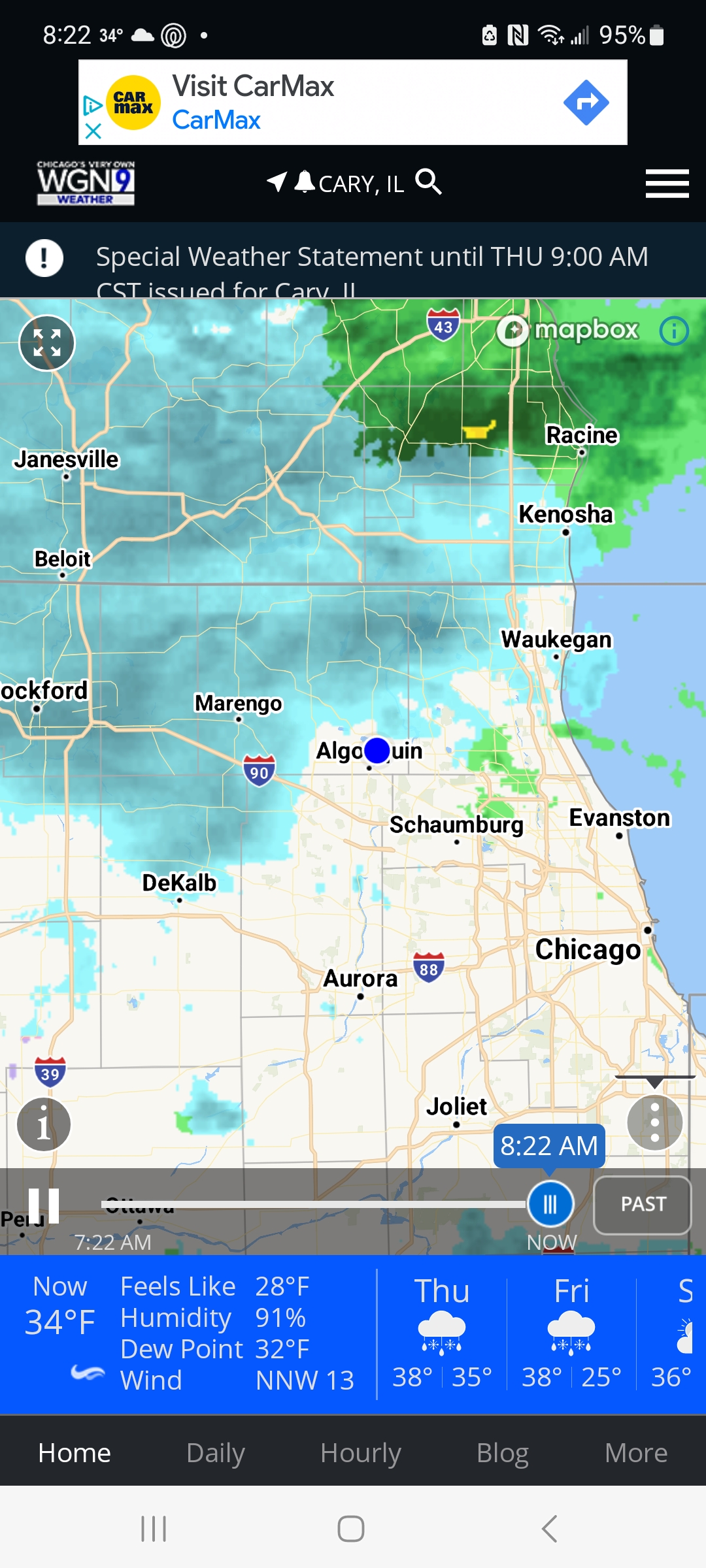Viewport: 706px width, 1568px height.
Task: Tap the PAST radar button
Action: coord(643,1205)
